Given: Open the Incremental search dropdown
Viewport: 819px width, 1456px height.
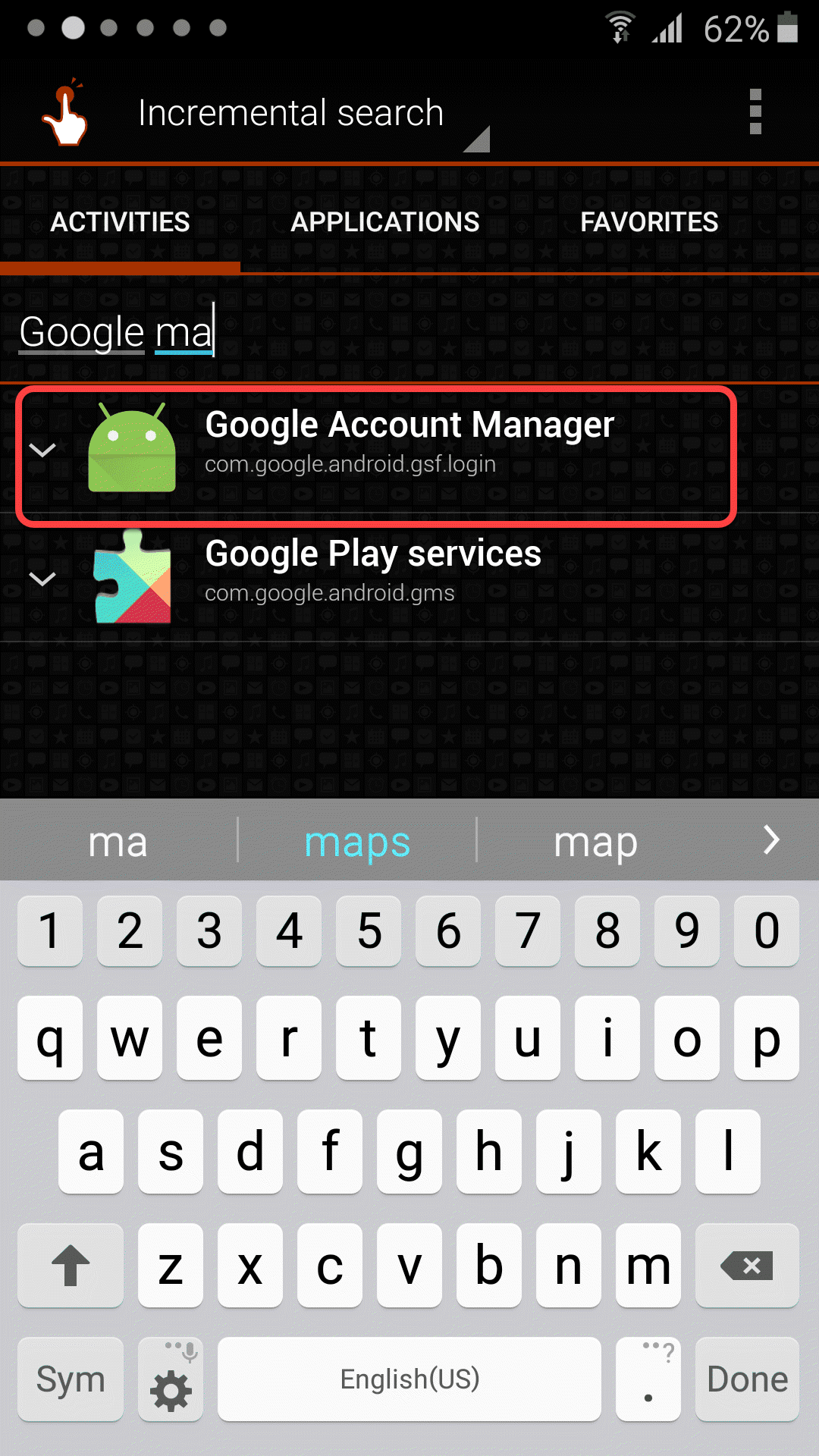Looking at the screenshot, I should pyautogui.click(x=303, y=114).
